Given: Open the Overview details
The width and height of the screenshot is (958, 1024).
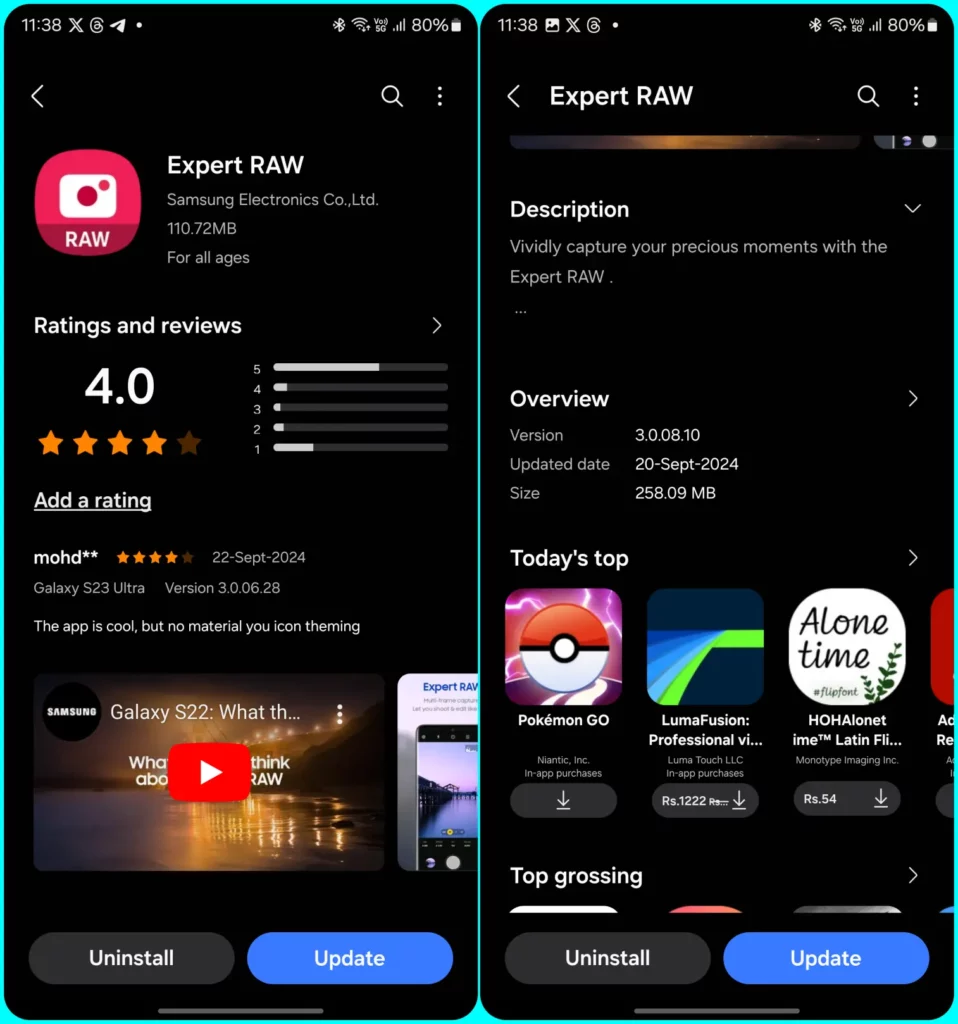Looking at the screenshot, I should [912, 399].
